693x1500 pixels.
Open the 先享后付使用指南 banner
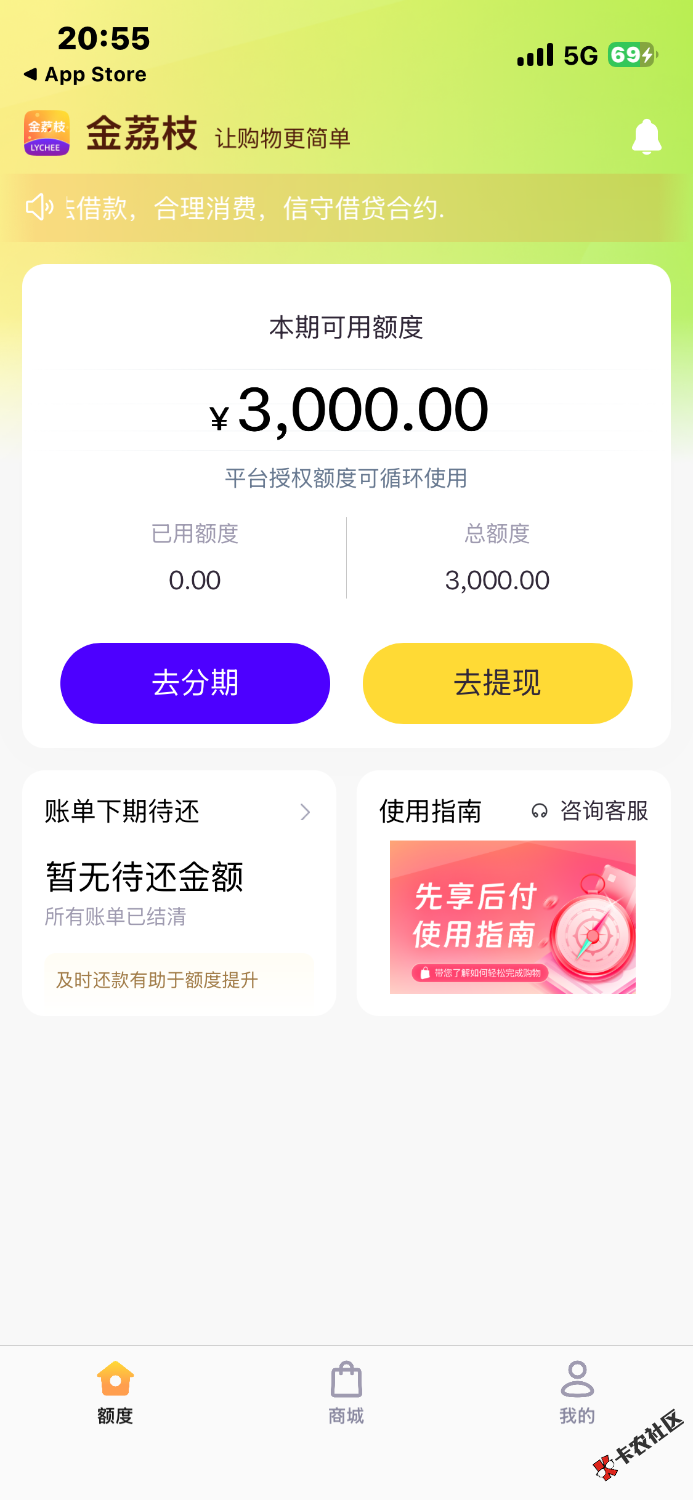(512, 917)
